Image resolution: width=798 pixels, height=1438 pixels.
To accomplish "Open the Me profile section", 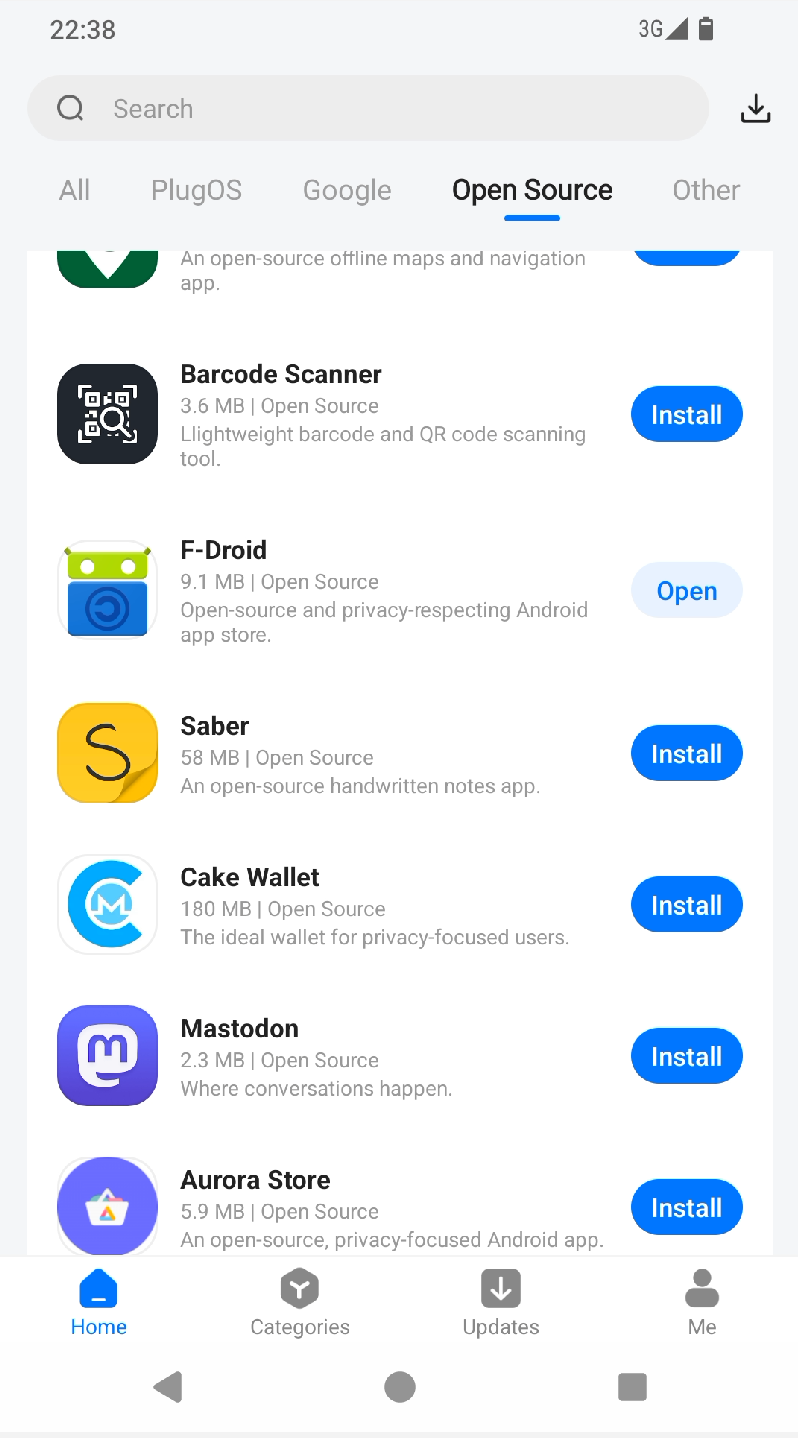I will click(x=702, y=1303).
